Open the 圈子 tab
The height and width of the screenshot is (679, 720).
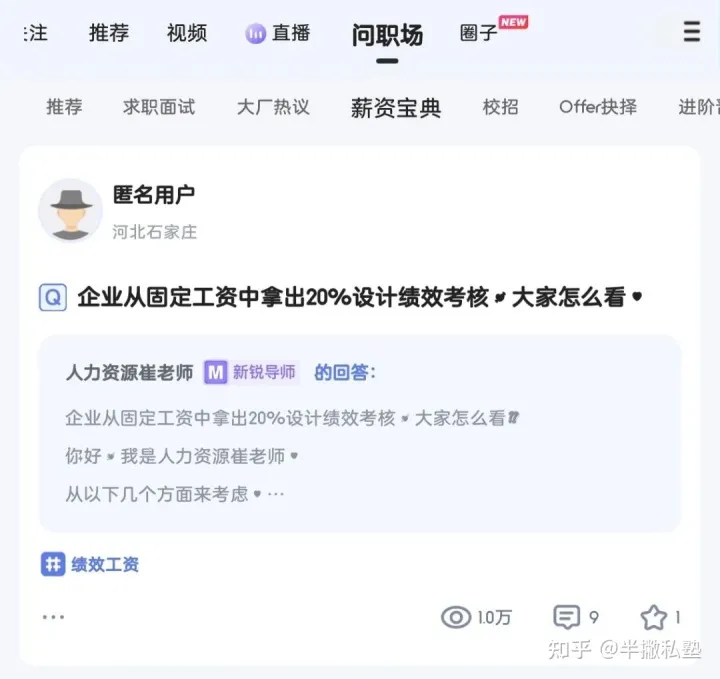coord(479,33)
